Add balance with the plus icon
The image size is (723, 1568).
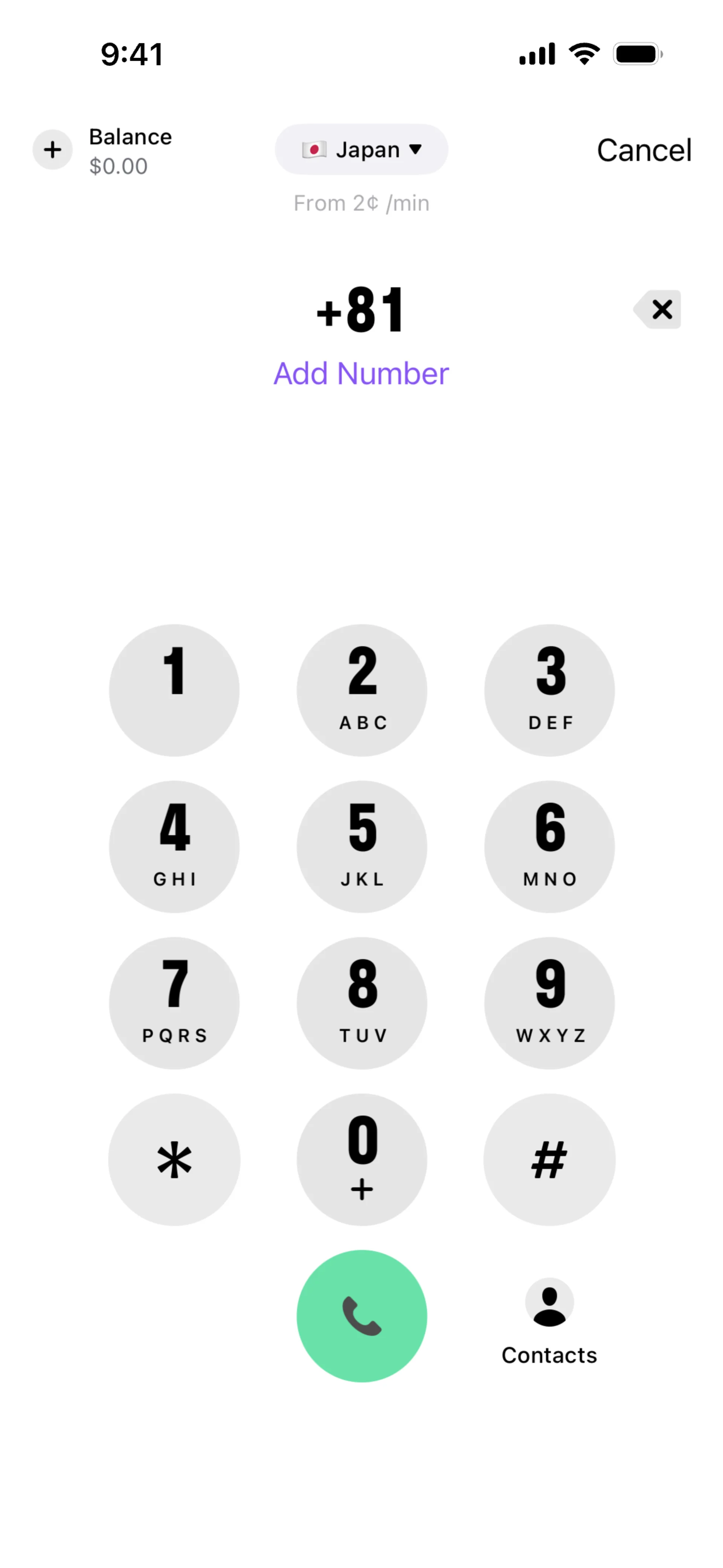[x=52, y=150]
